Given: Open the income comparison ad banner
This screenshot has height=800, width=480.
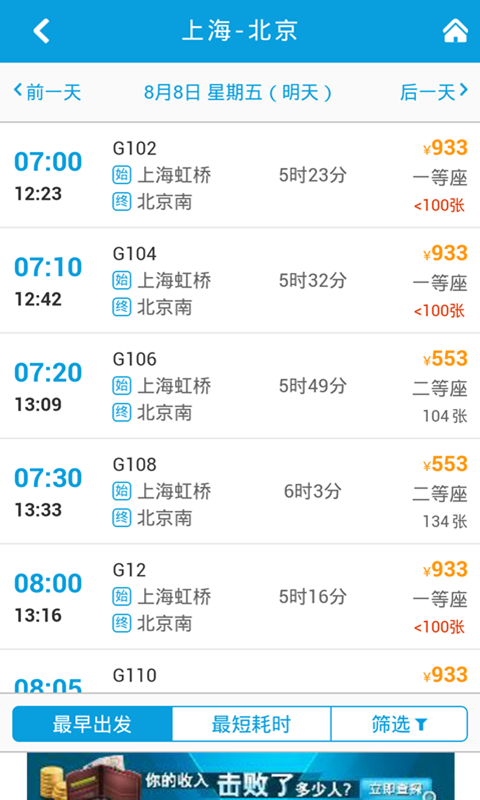Looking at the screenshot, I should click(x=240, y=776).
